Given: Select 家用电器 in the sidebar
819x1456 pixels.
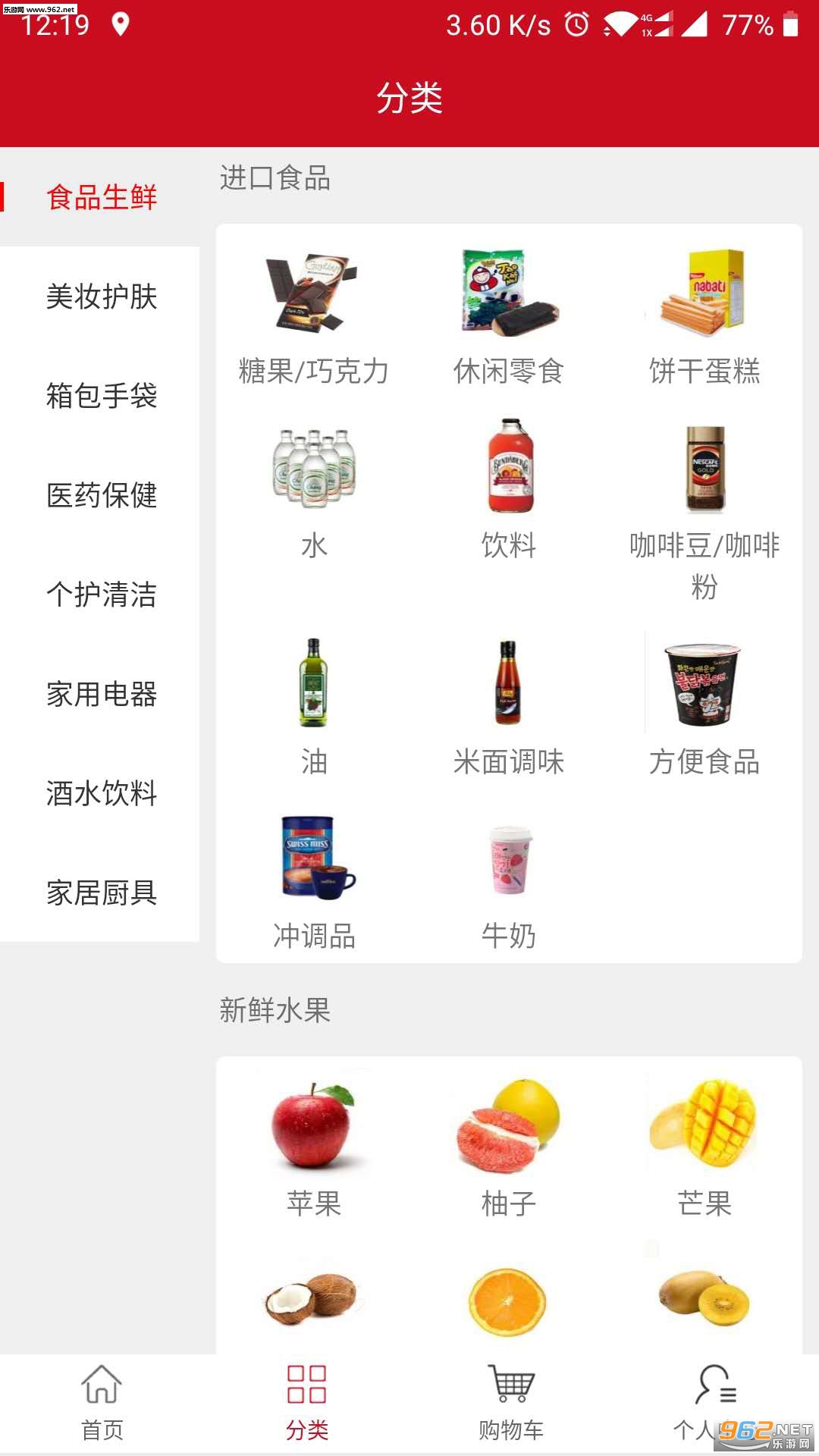Looking at the screenshot, I should click(101, 694).
